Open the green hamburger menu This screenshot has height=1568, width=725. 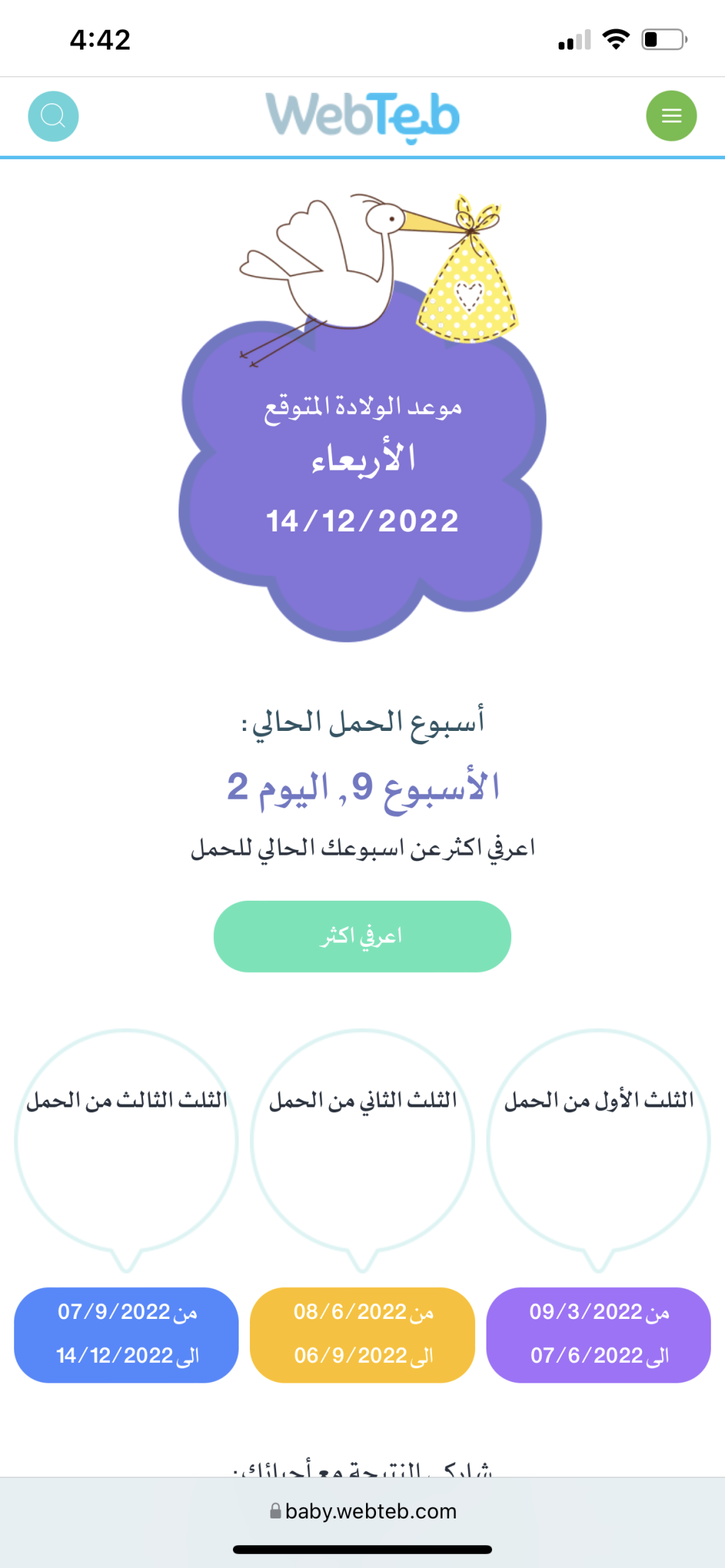671,116
